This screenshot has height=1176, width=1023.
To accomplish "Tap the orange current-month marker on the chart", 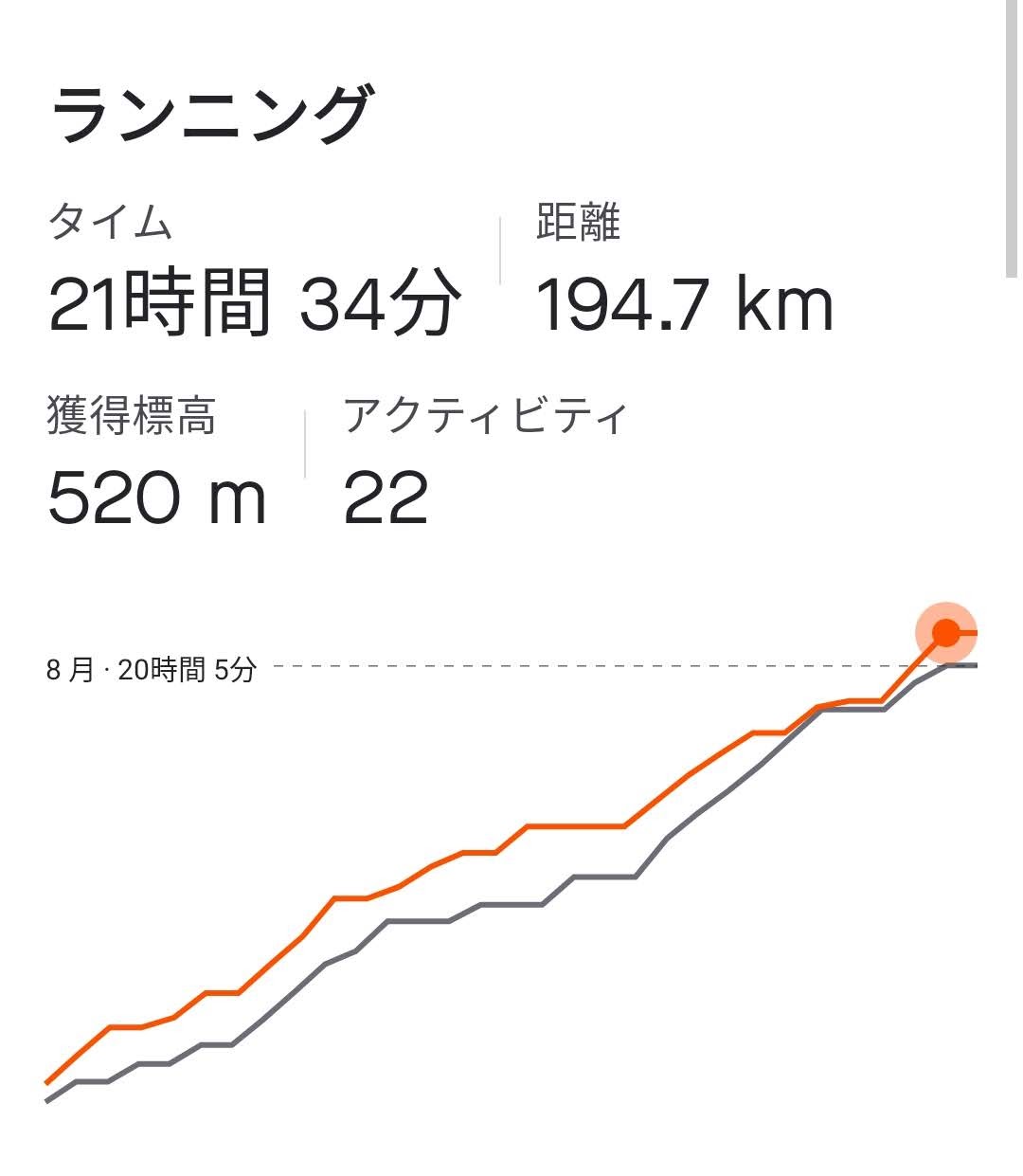I will (x=945, y=632).
